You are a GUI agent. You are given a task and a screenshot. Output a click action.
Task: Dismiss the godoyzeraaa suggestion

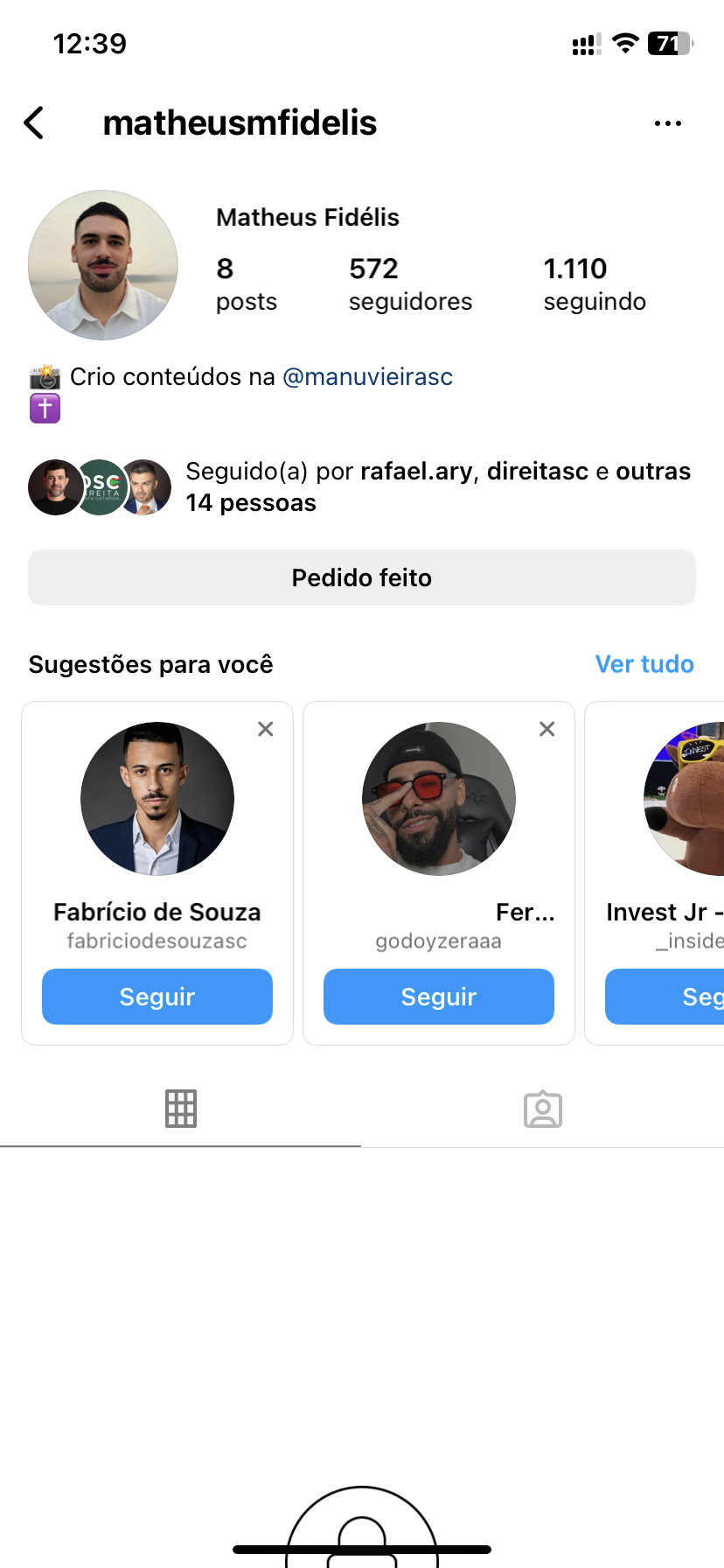[x=547, y=729]
